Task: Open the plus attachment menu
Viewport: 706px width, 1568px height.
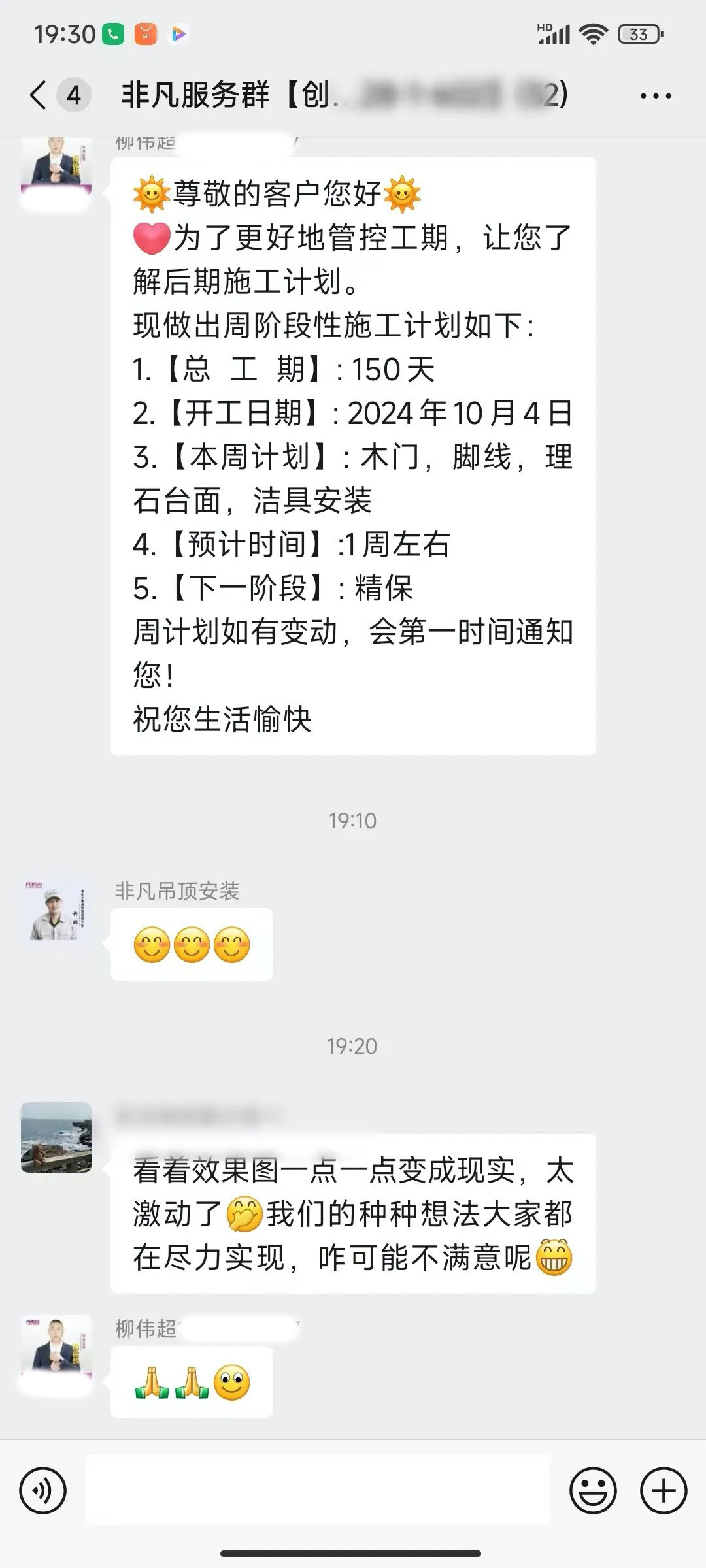Action: (664, 1491)
